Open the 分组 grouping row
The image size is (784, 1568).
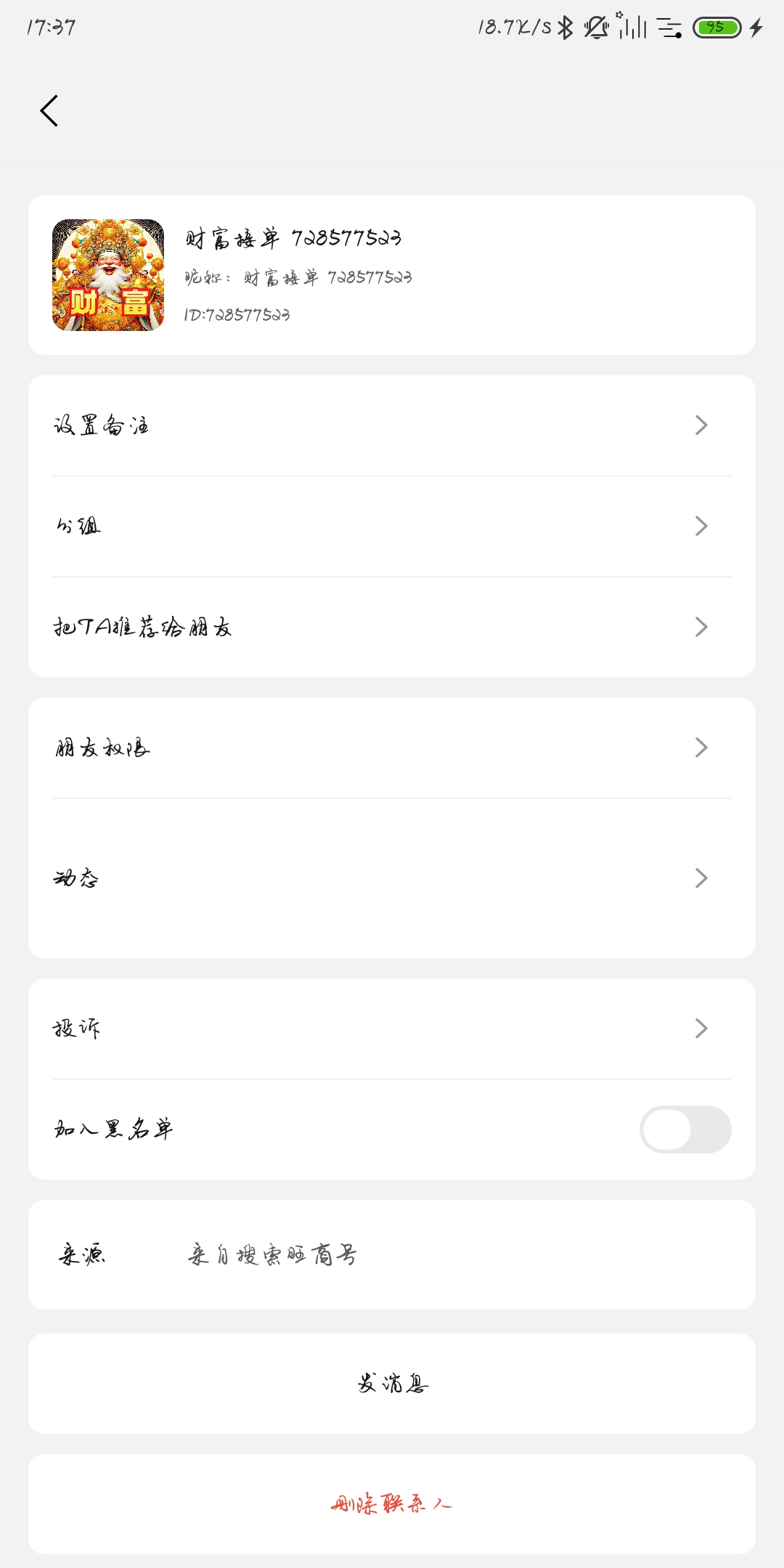pyautogui.click(x=392, y=526)
